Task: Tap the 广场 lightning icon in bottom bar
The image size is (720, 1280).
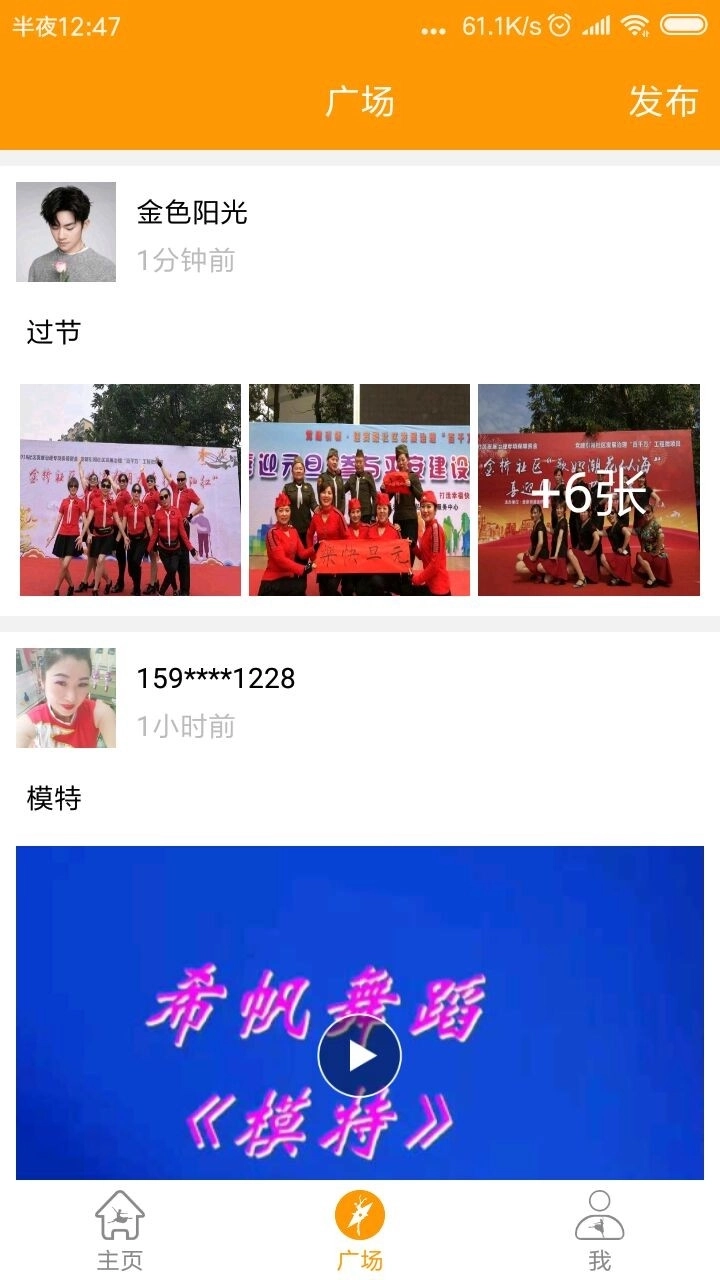Action: pos(360,1215)
